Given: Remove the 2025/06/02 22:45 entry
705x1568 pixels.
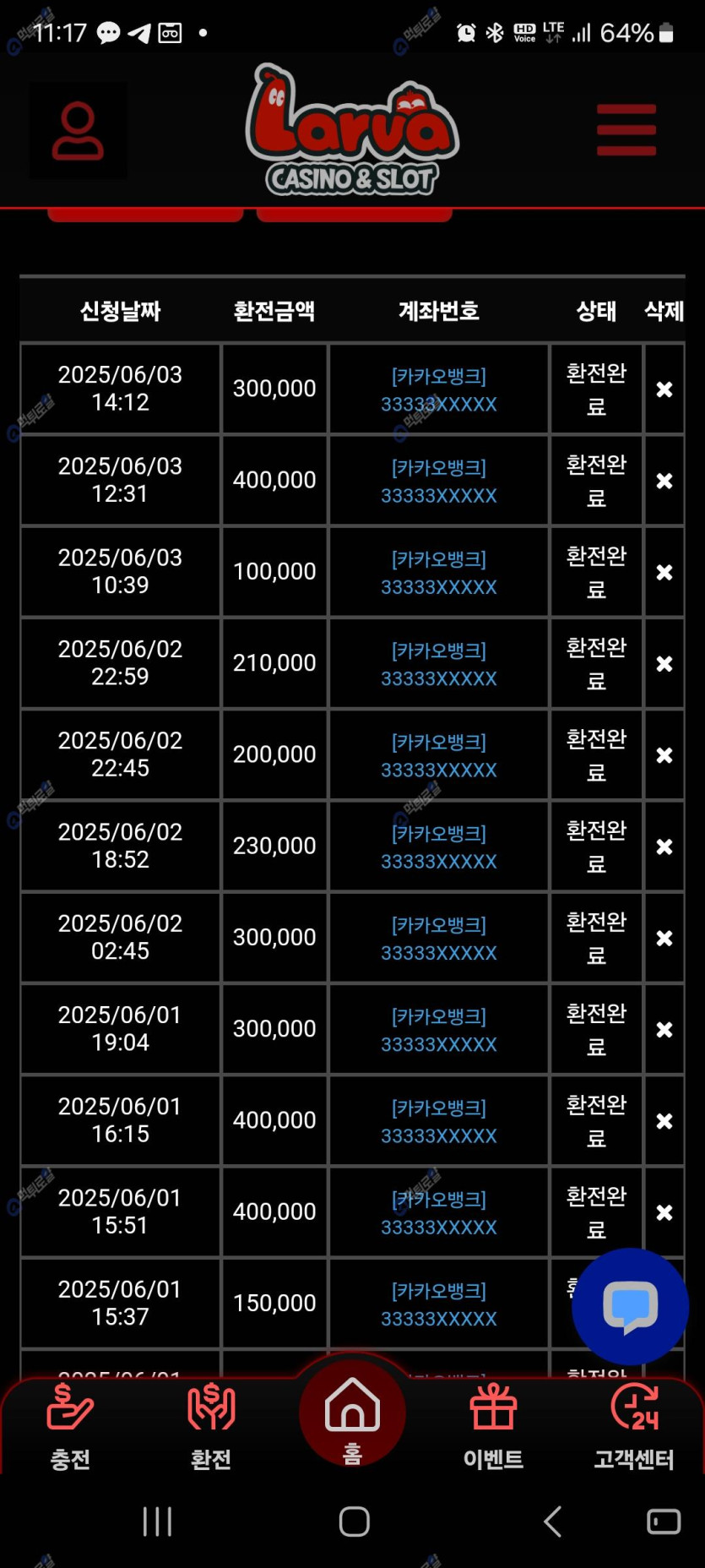Looking at the screenshot, I should (664, 755).
